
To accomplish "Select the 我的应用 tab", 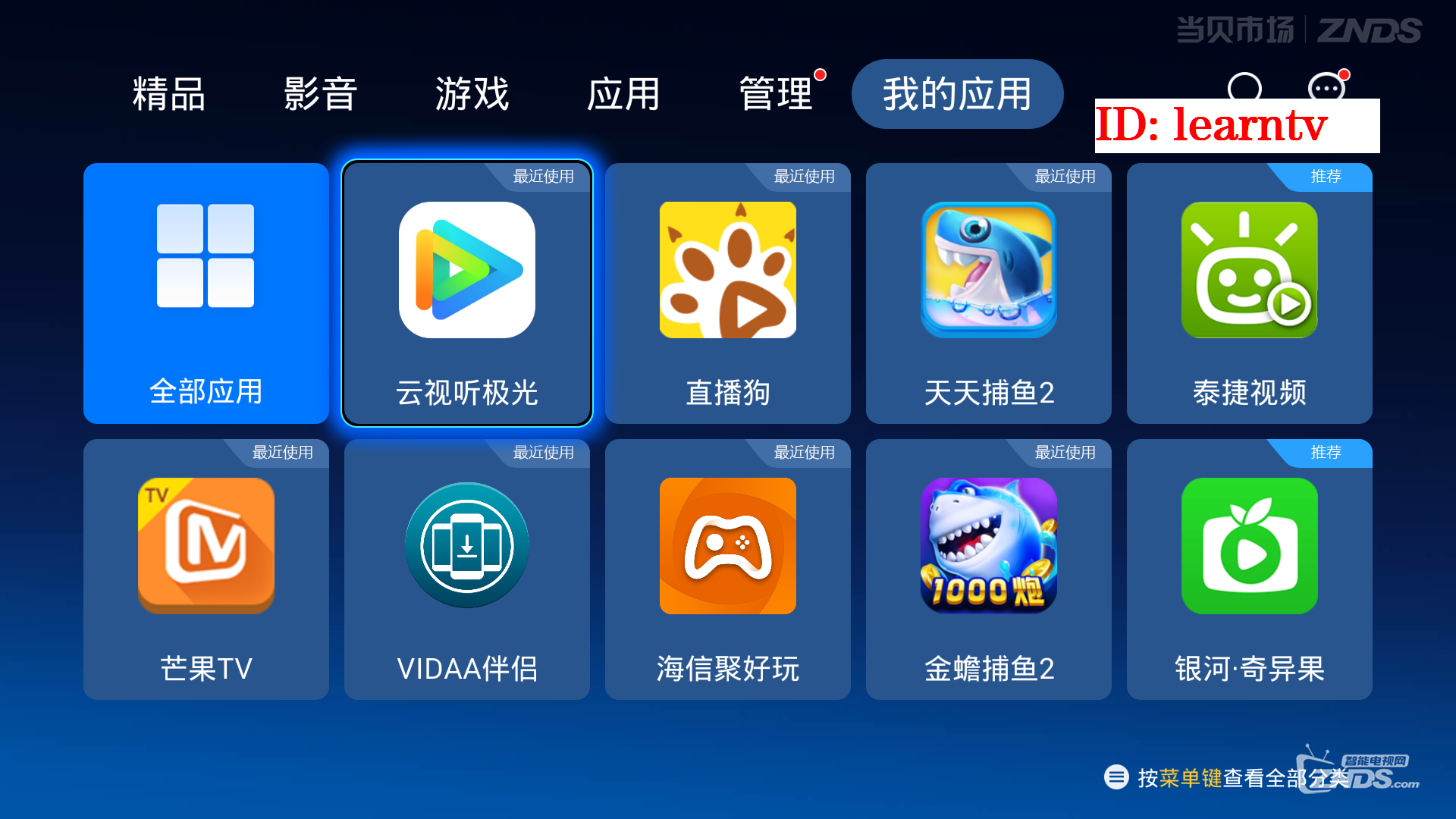I will [957, 94].
